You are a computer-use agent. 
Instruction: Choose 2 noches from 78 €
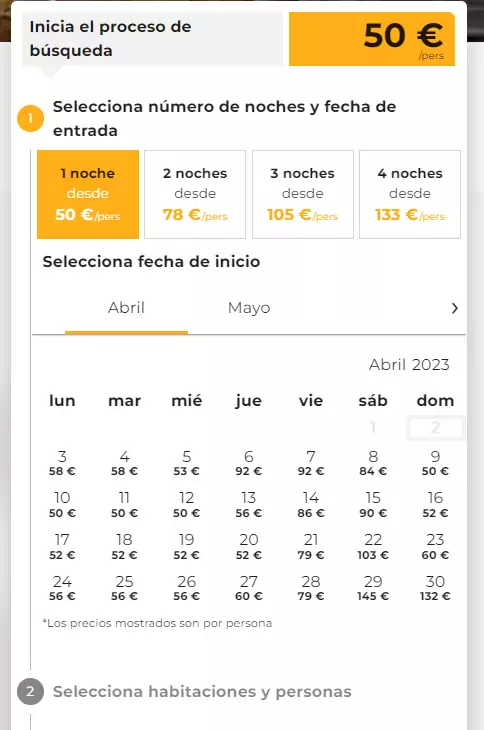click(195, 194)
